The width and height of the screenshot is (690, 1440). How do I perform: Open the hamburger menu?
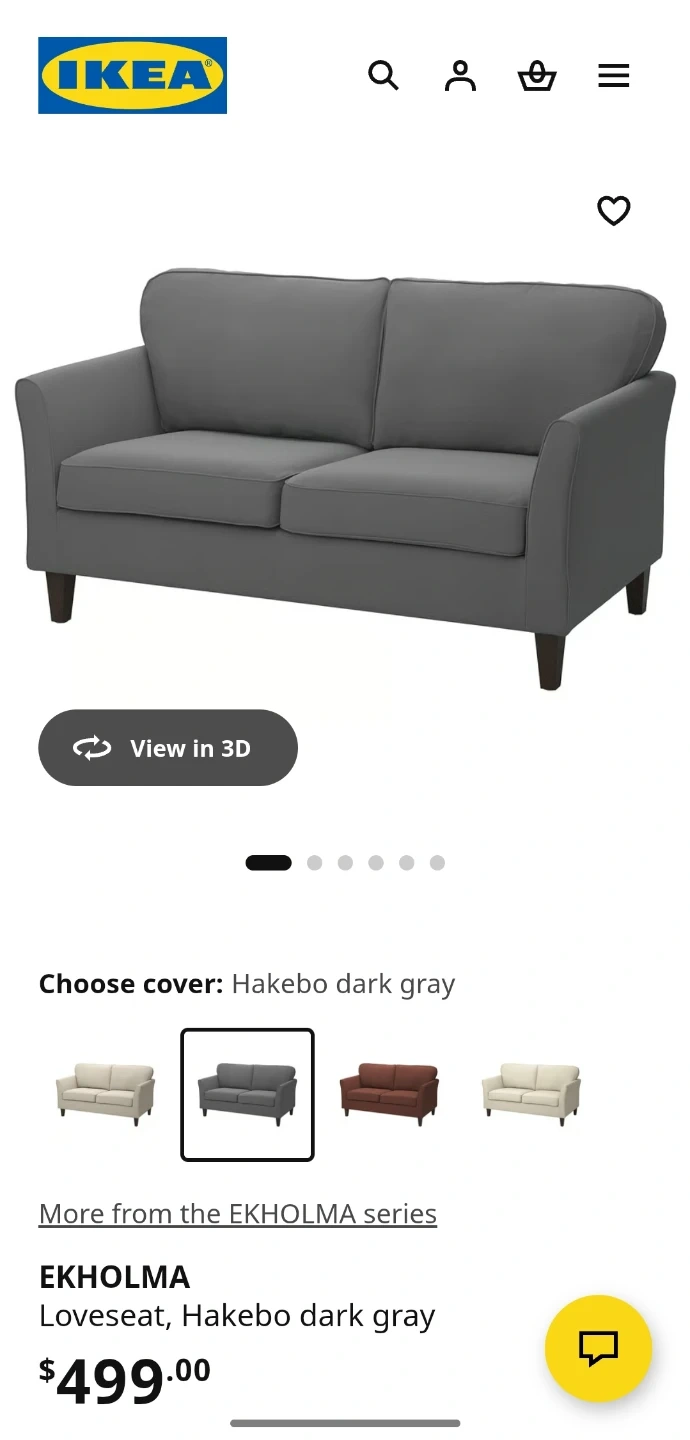click(613, 75)
